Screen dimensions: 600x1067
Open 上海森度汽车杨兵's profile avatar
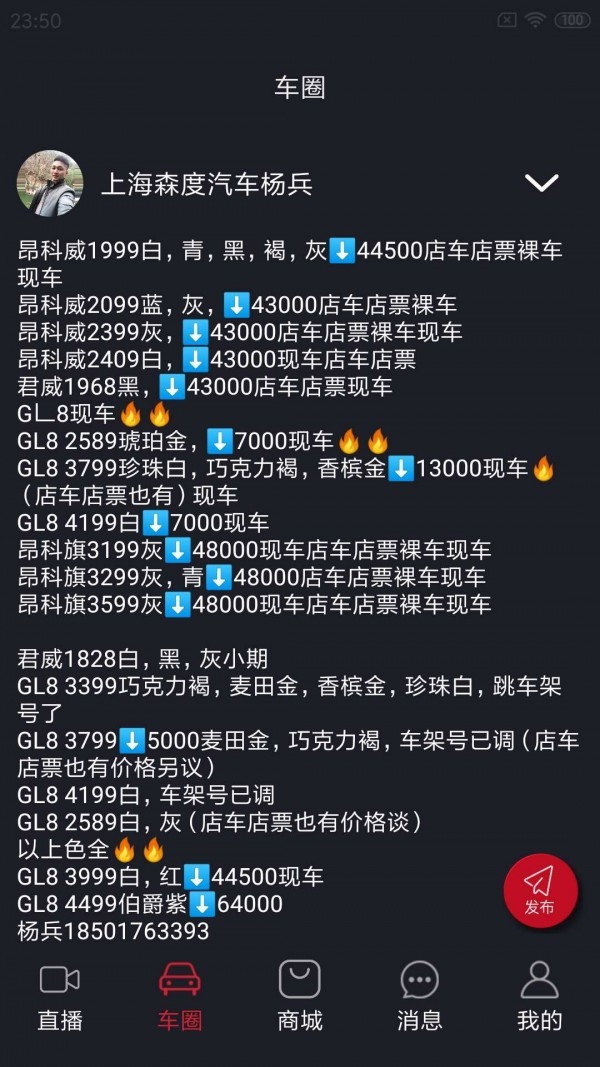pos(49,184)
